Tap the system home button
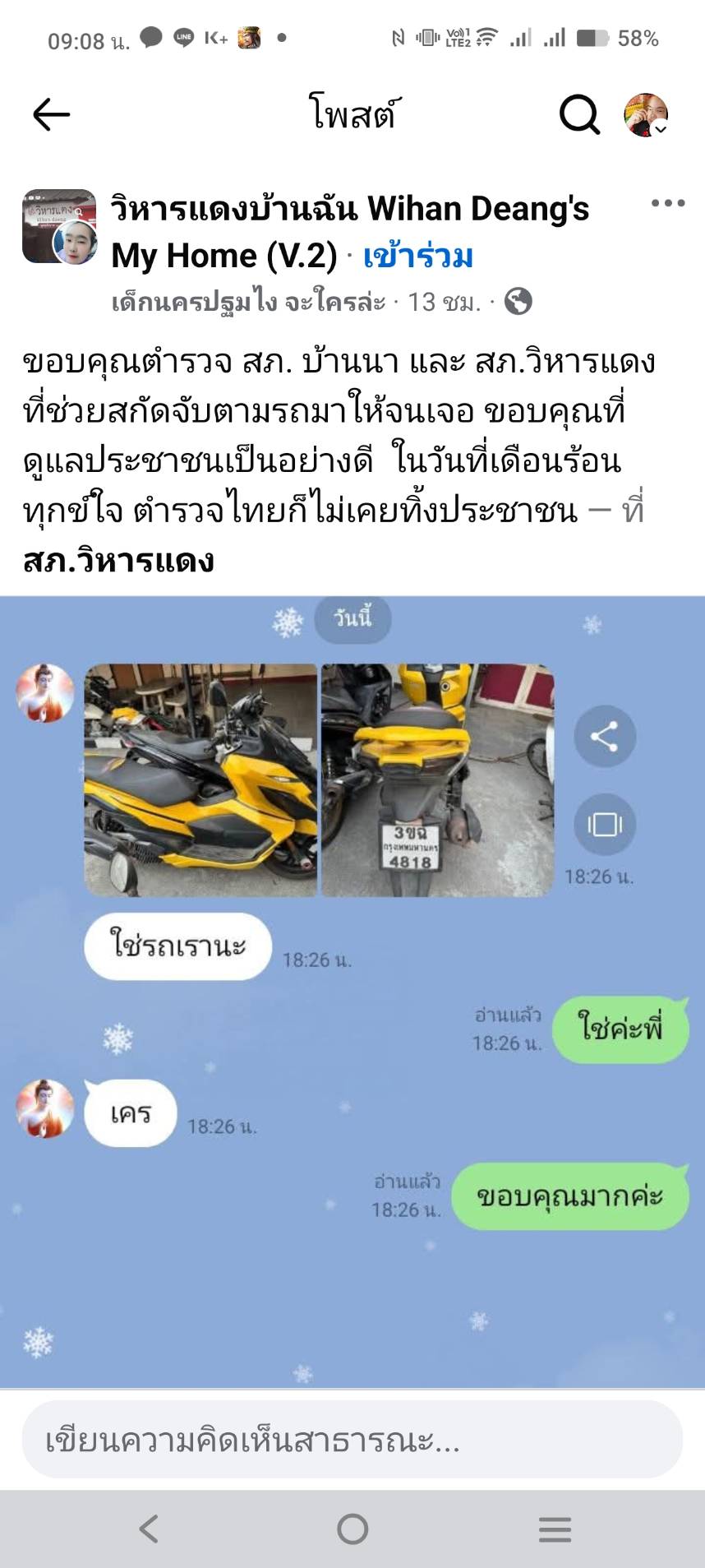 point(352,1529)
